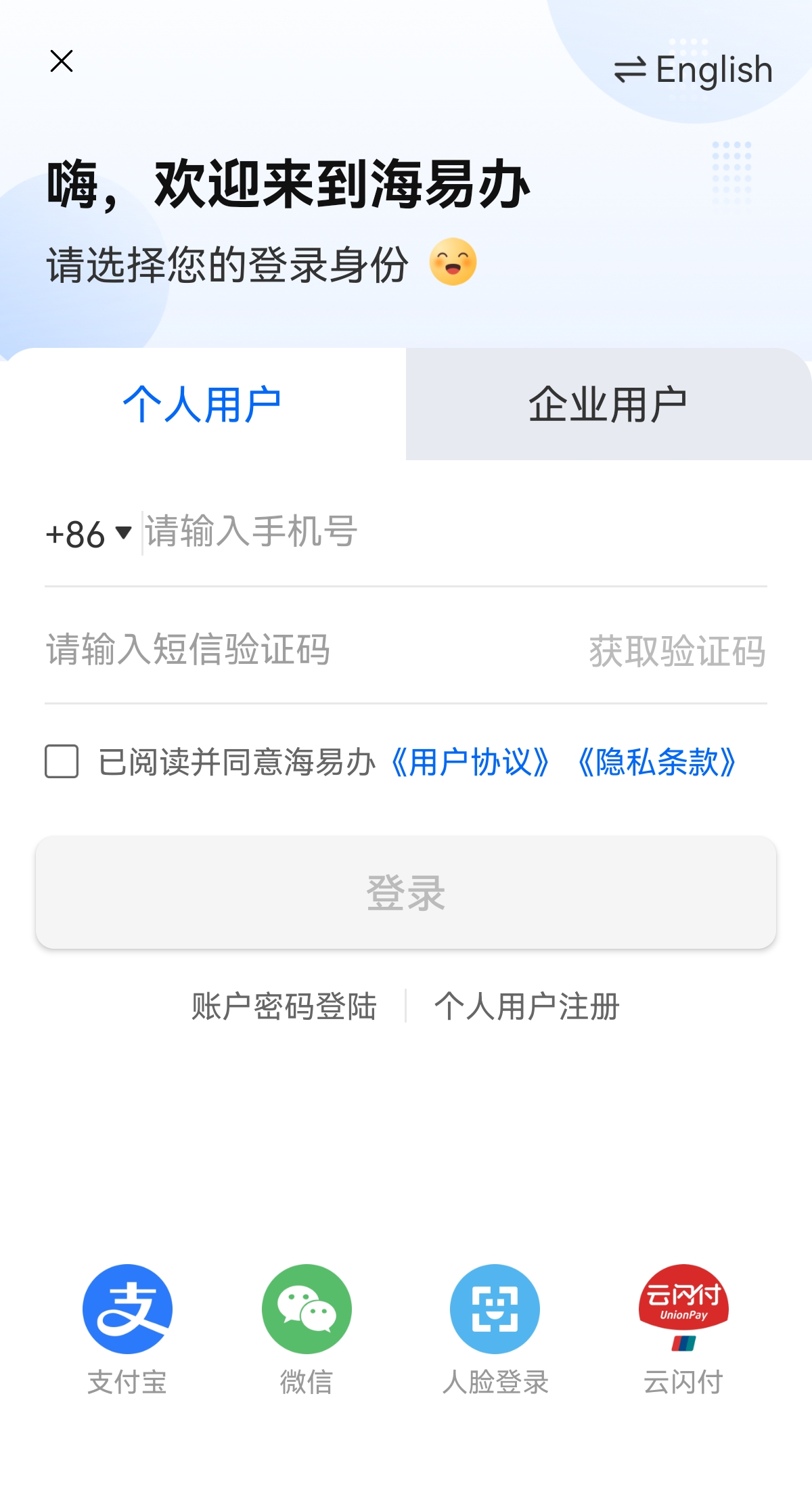The height and width of the screenshot is (1503, 812).
Task: Close the login screen
Action: point(62,62)
